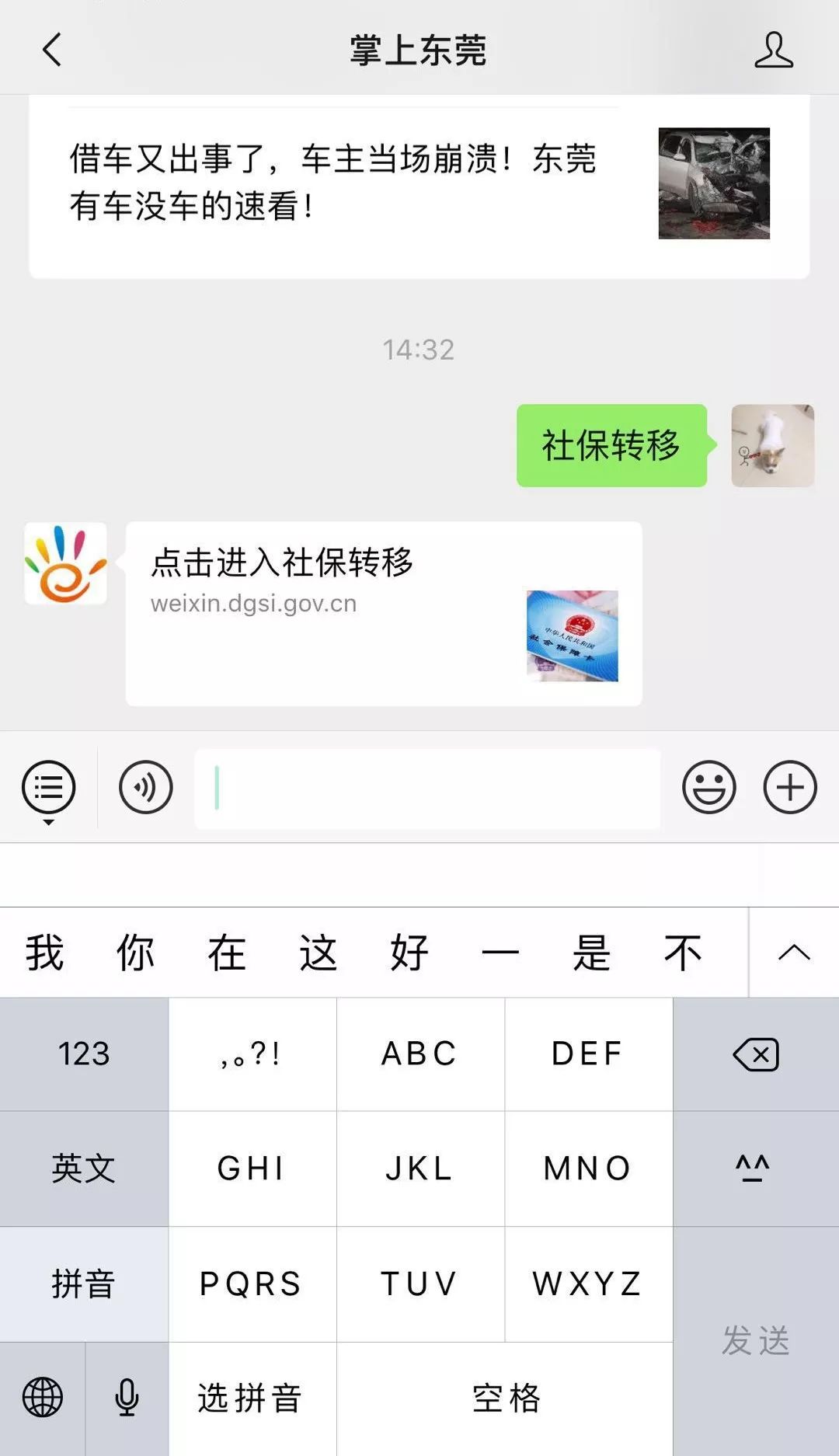Image resolution: width=839 pixels, height=1456 pixels.
Task: Tap the globe key to change keyboard
Action: [43, 1398]
